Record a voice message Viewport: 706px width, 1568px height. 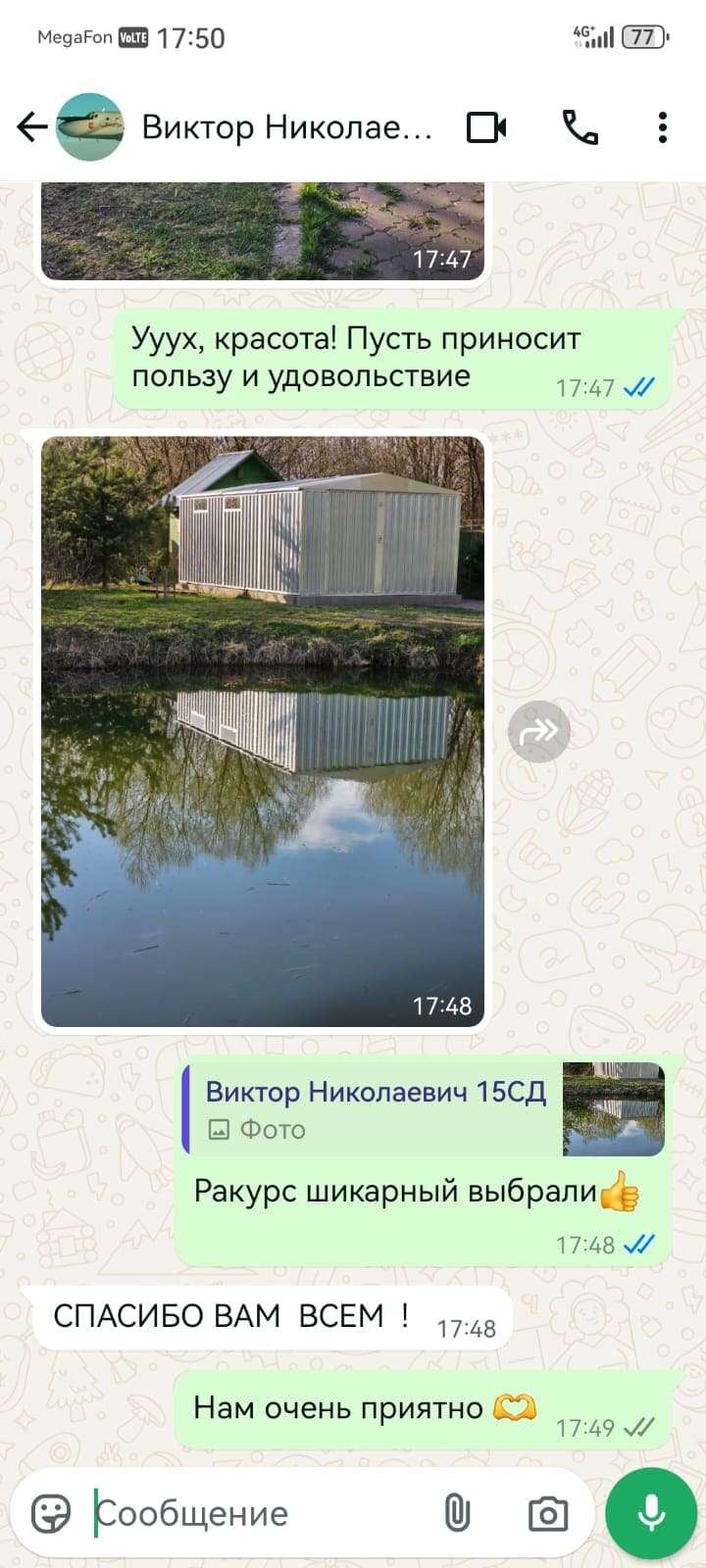point(651,1514)
